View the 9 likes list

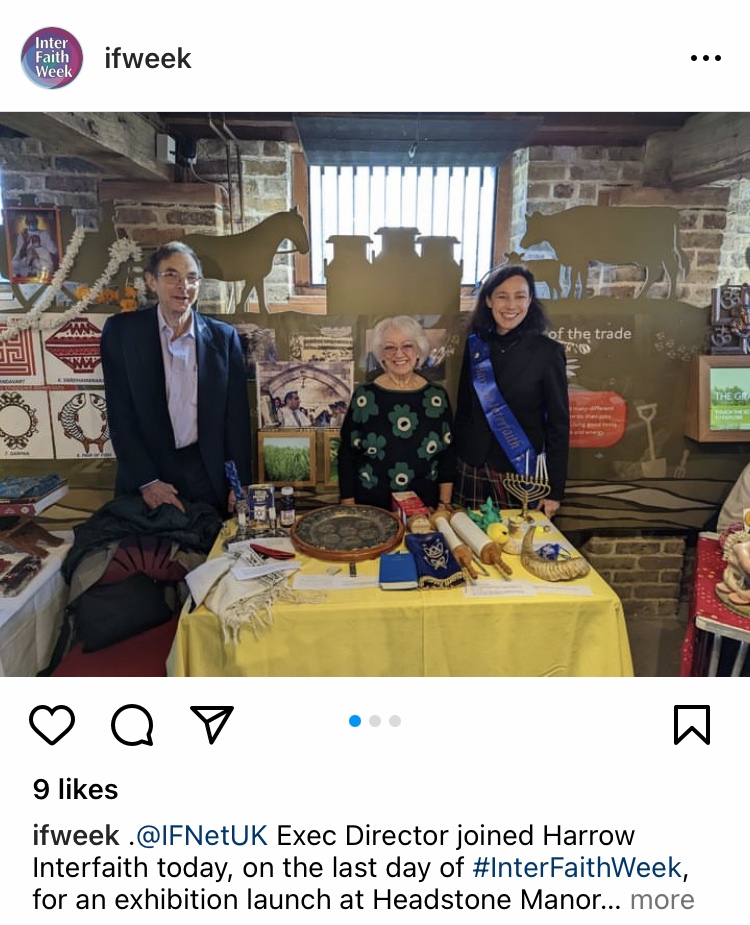pyautogui.click(x=75, y=789)
